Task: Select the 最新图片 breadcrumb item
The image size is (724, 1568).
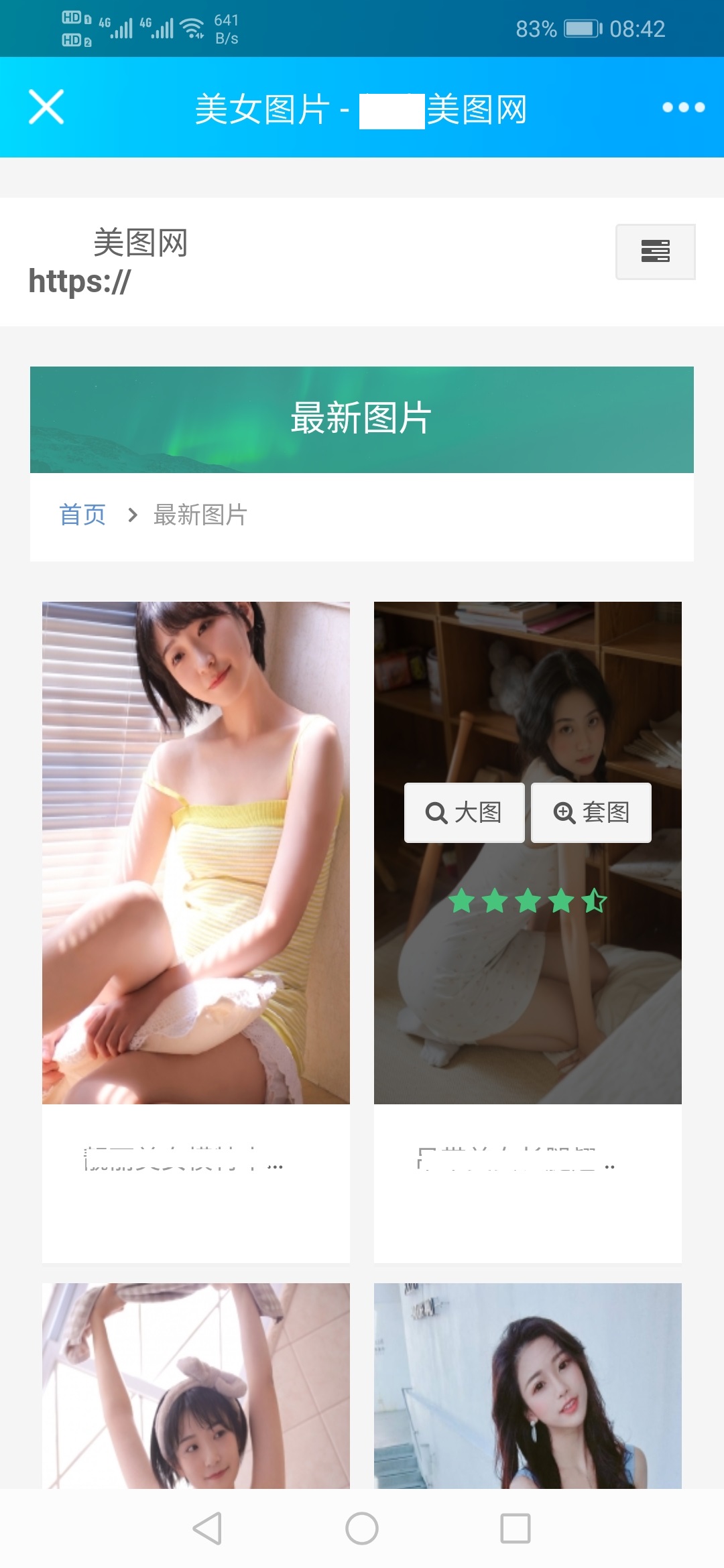Action: (200, 515)
